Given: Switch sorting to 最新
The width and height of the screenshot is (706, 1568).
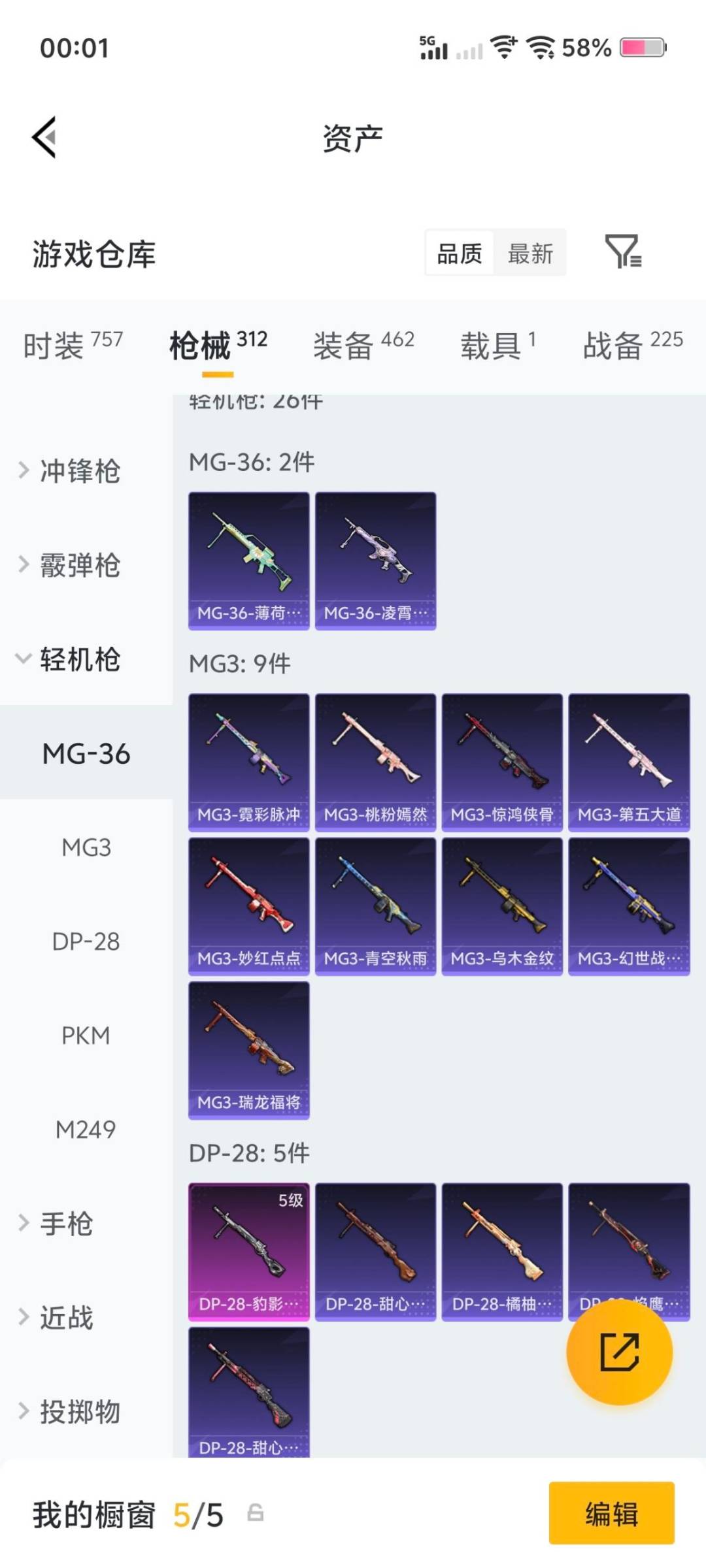Looking at the screenshot, I should (531, 253).
